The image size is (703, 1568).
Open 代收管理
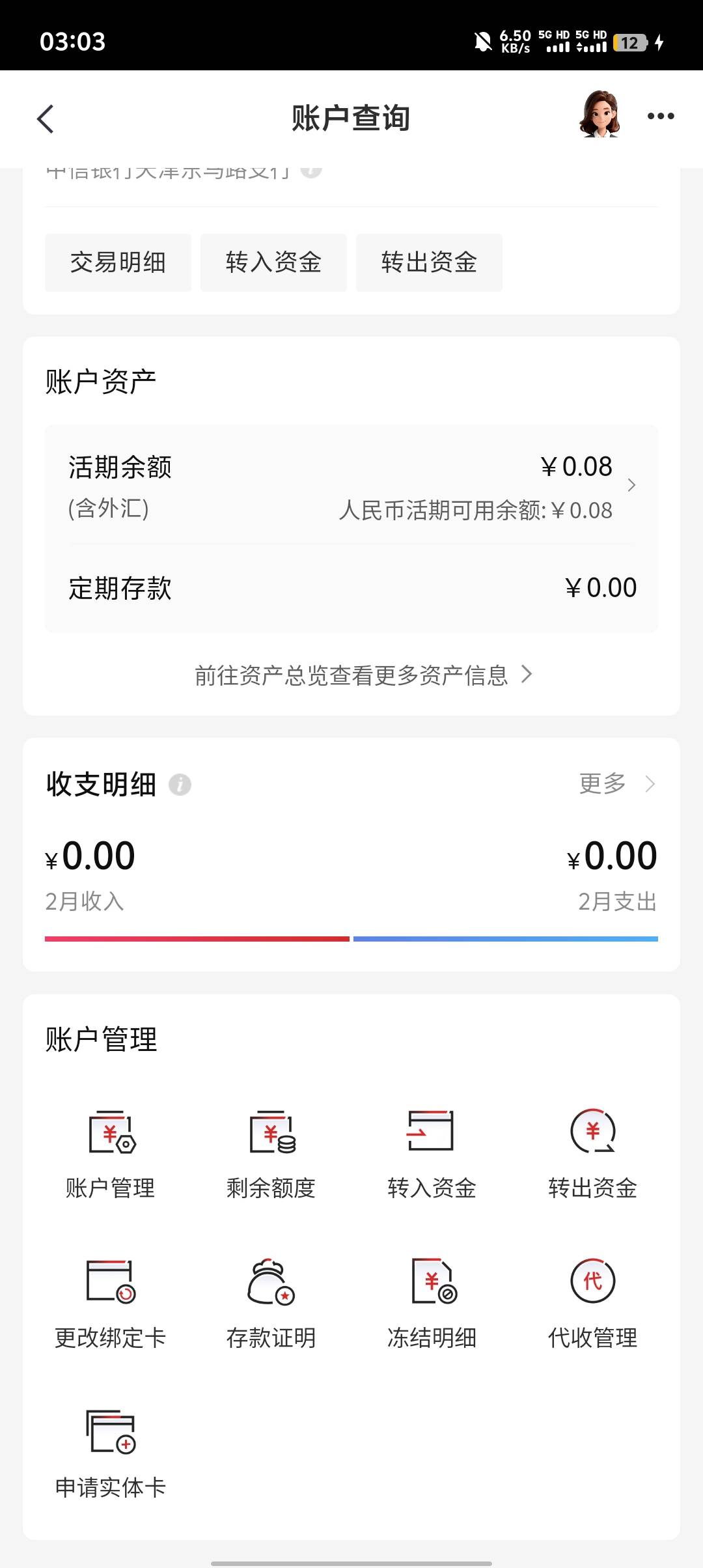click(x=592, y=1304)
